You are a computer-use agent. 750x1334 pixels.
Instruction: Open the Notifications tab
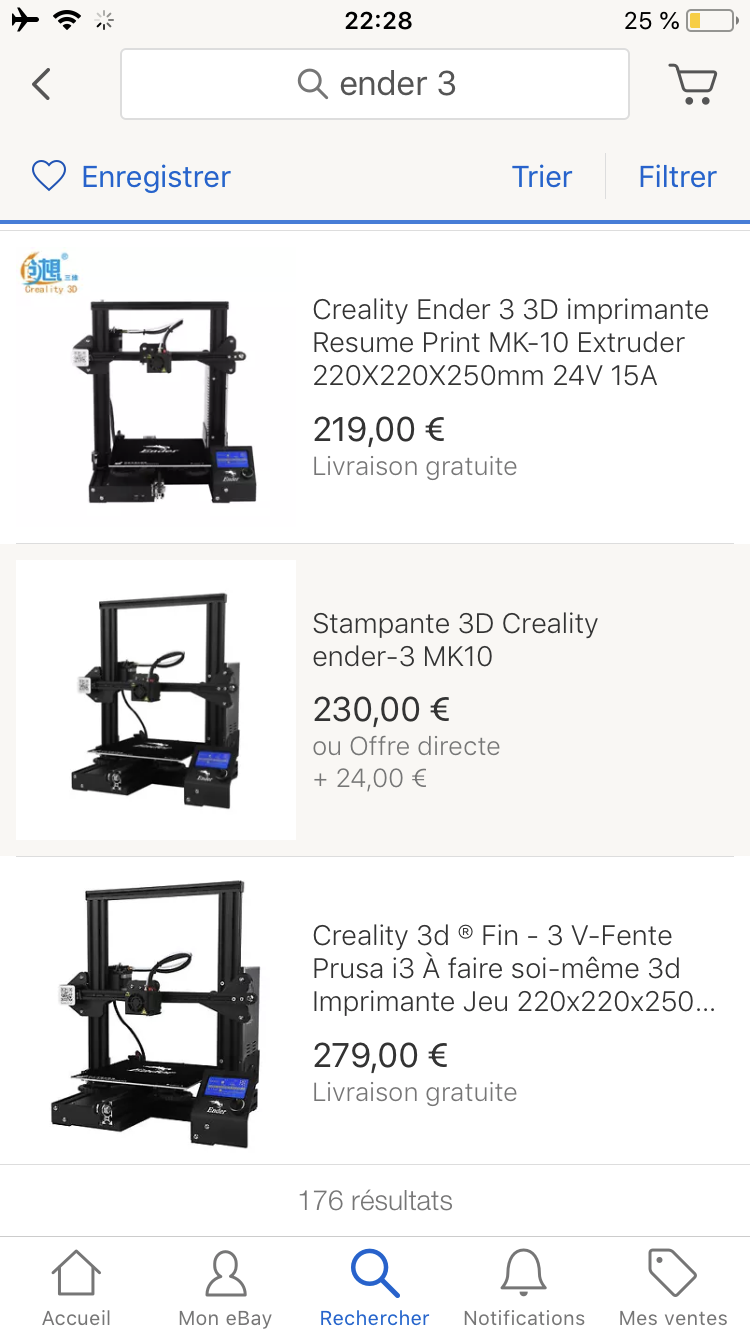pos(524,1288)
